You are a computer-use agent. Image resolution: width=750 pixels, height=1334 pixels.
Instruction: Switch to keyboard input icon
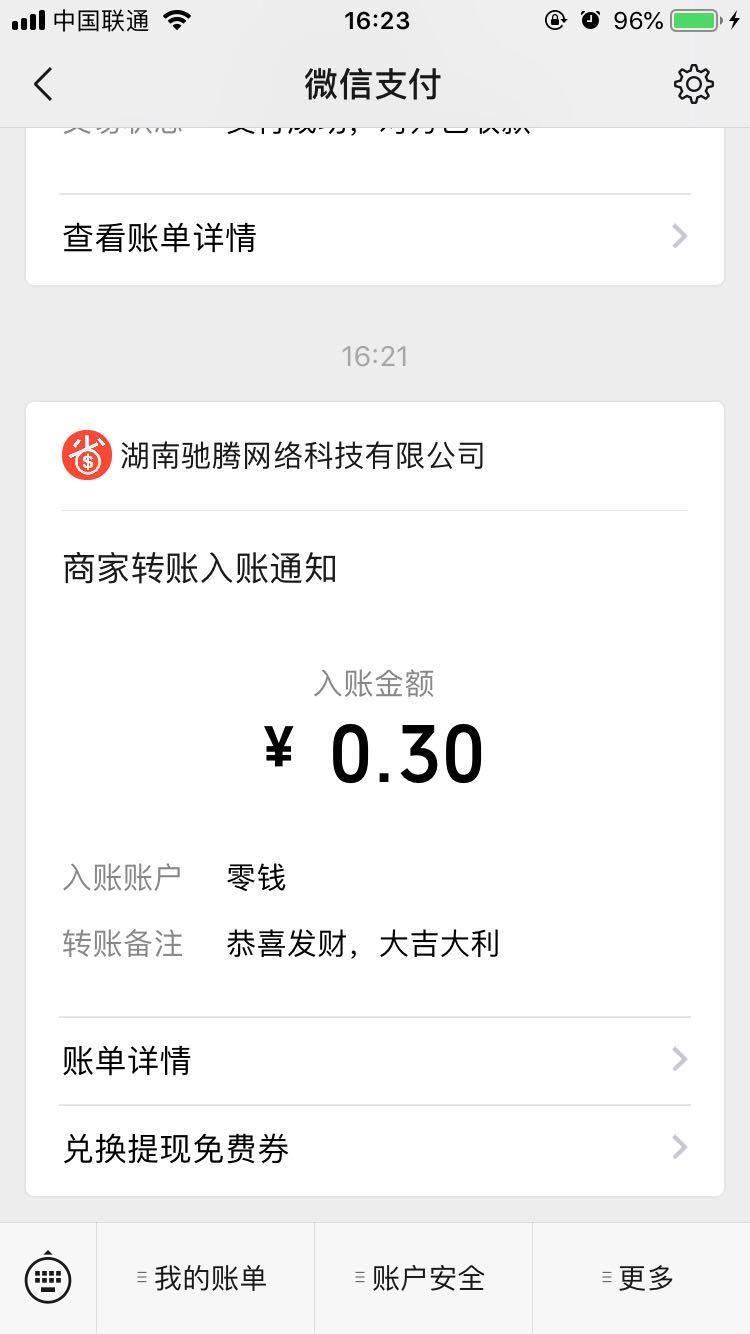tap(48, 1277)
